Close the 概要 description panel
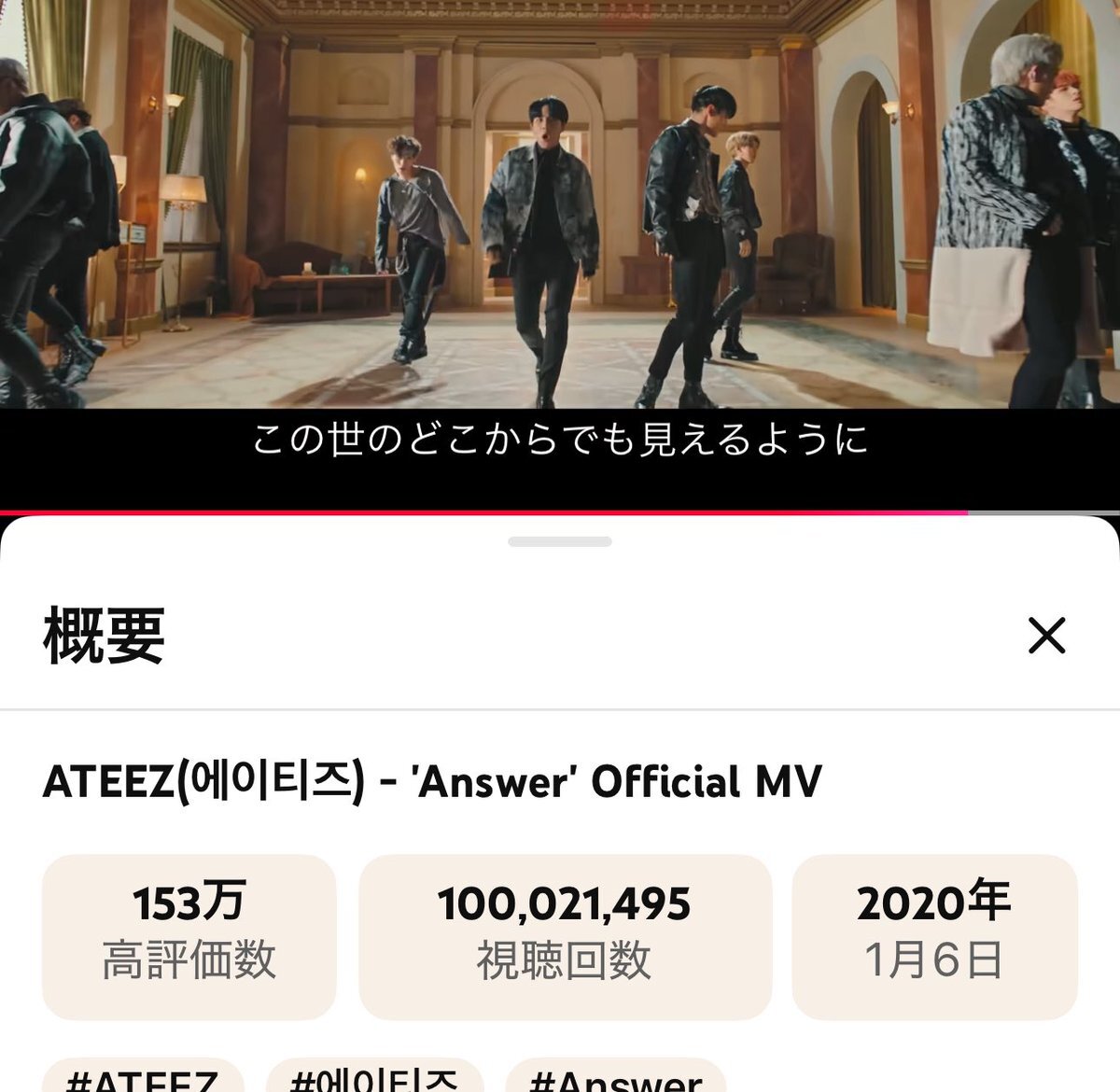This screenshot has width=1120, height=1092. (1046, 637)
